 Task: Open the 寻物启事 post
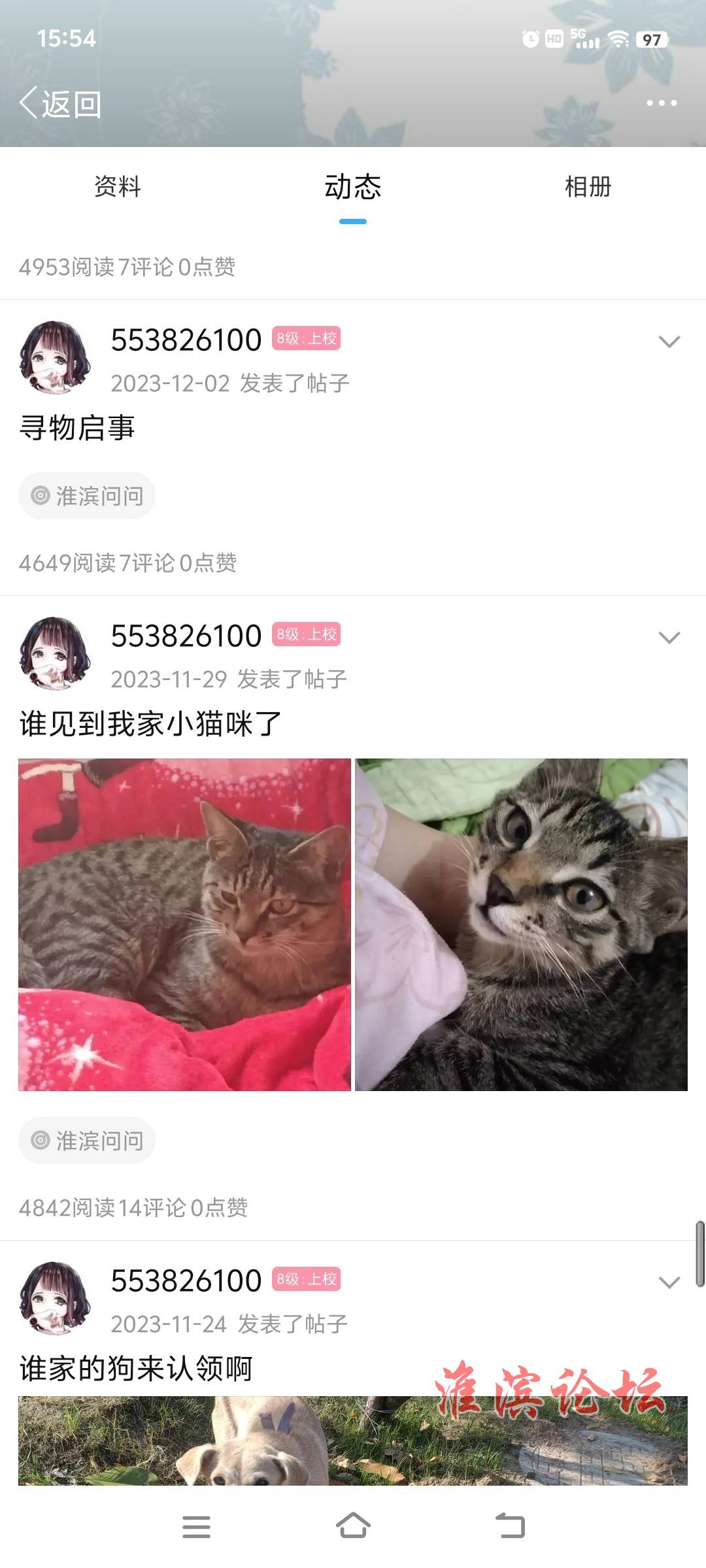pyautogui.click(x=77, y=428)
